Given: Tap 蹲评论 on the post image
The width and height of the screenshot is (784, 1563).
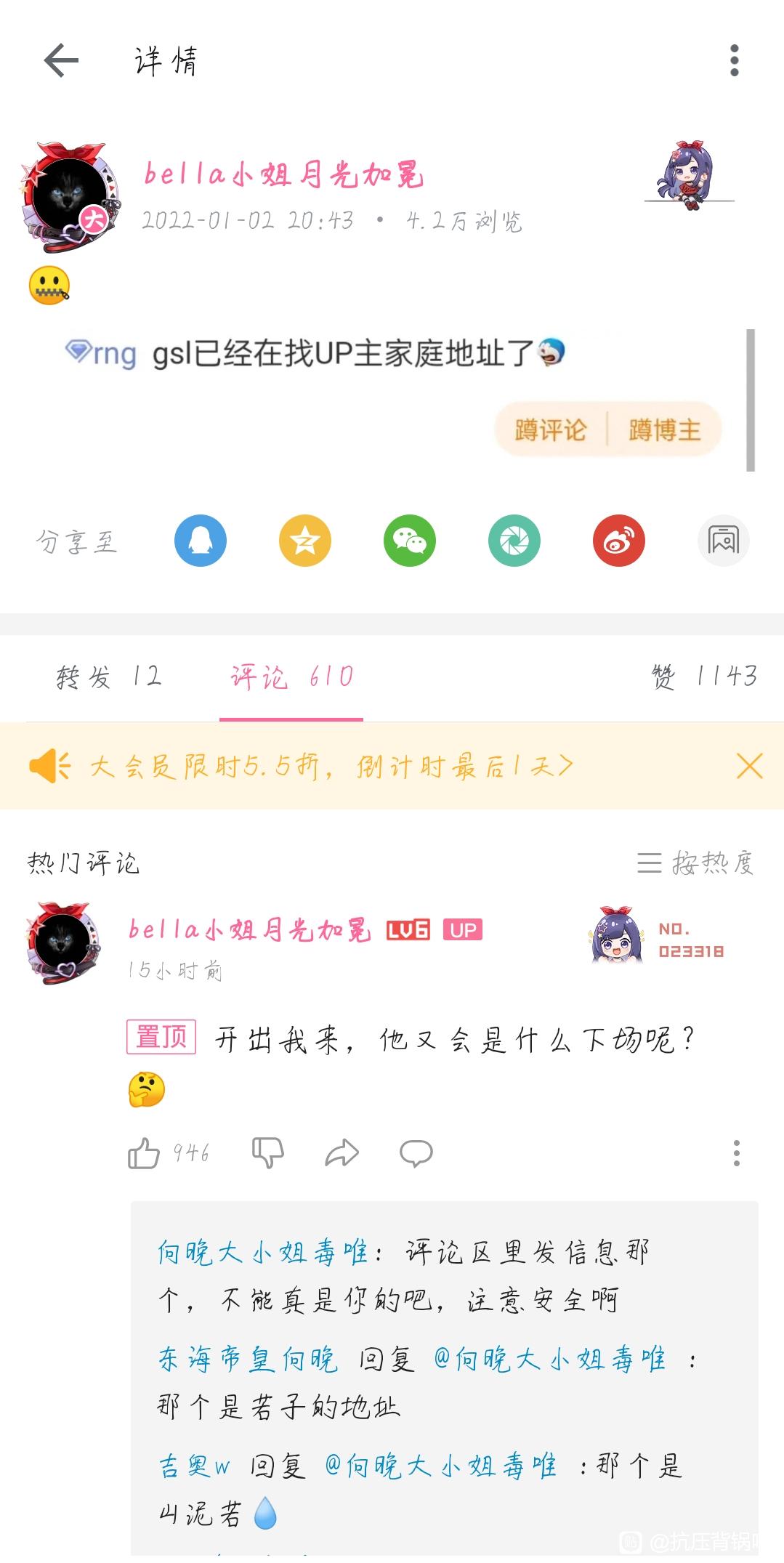Looking at the screenshot, I should click(550, 429).
